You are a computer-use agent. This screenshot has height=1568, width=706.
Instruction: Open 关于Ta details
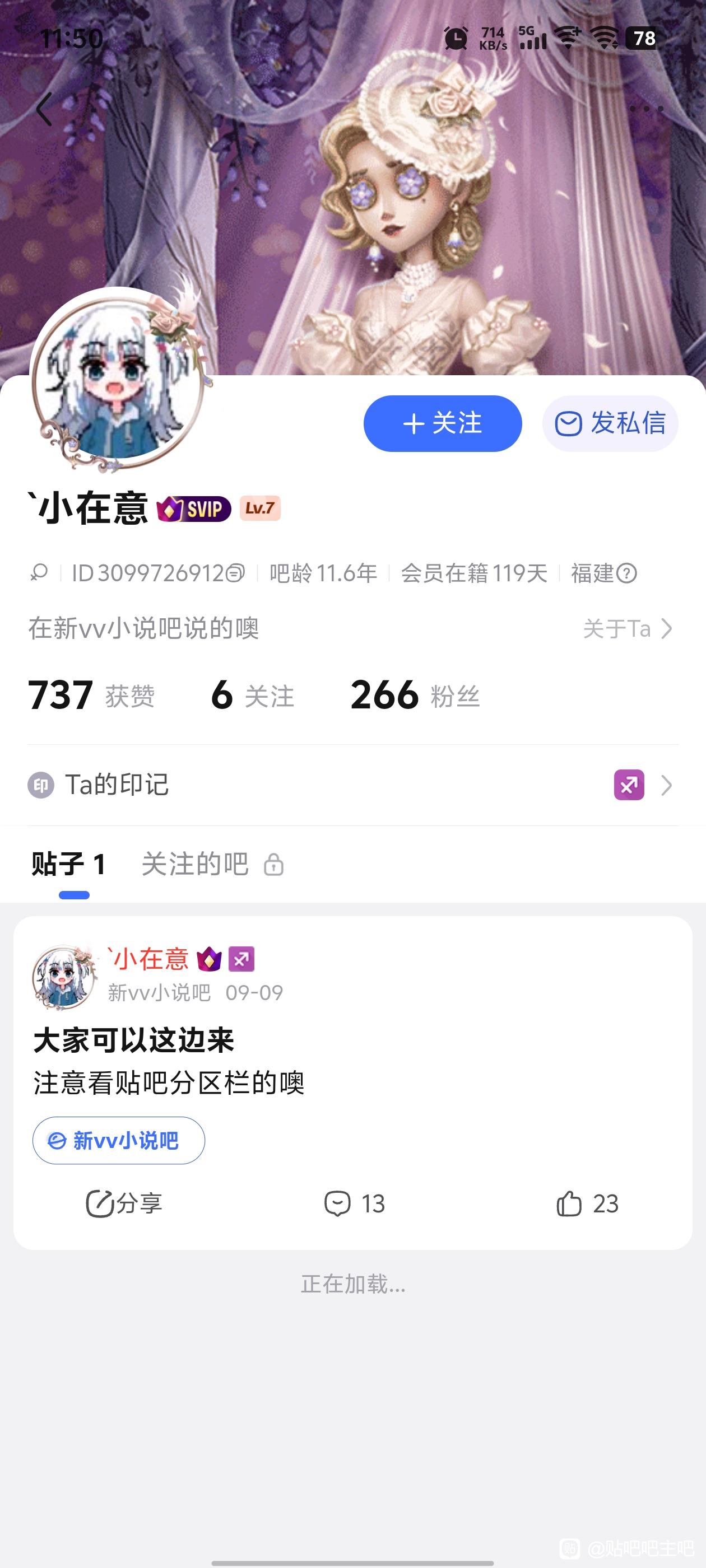tap(628, 629)
